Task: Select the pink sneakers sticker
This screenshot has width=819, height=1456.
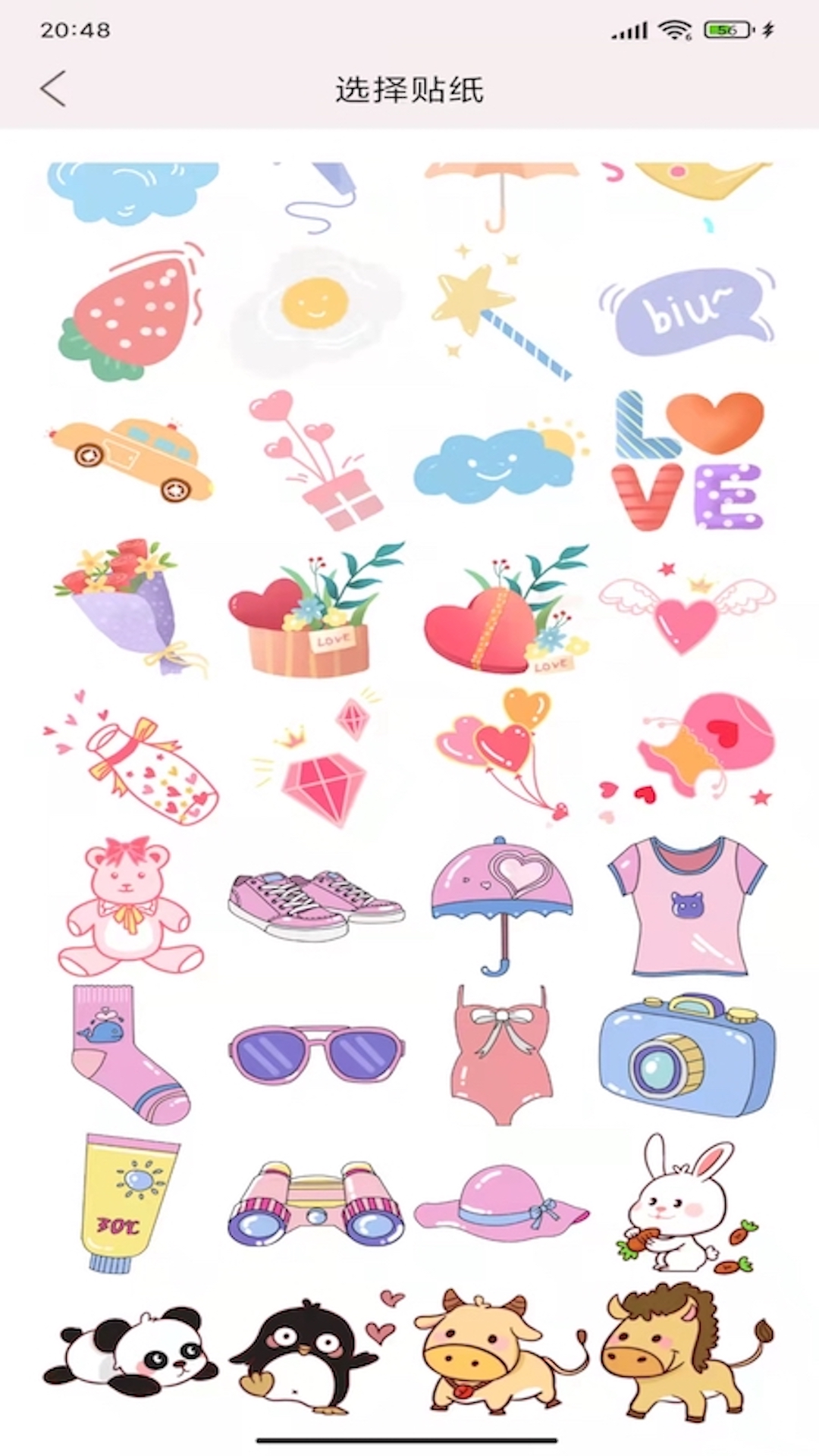Action: 315,904
